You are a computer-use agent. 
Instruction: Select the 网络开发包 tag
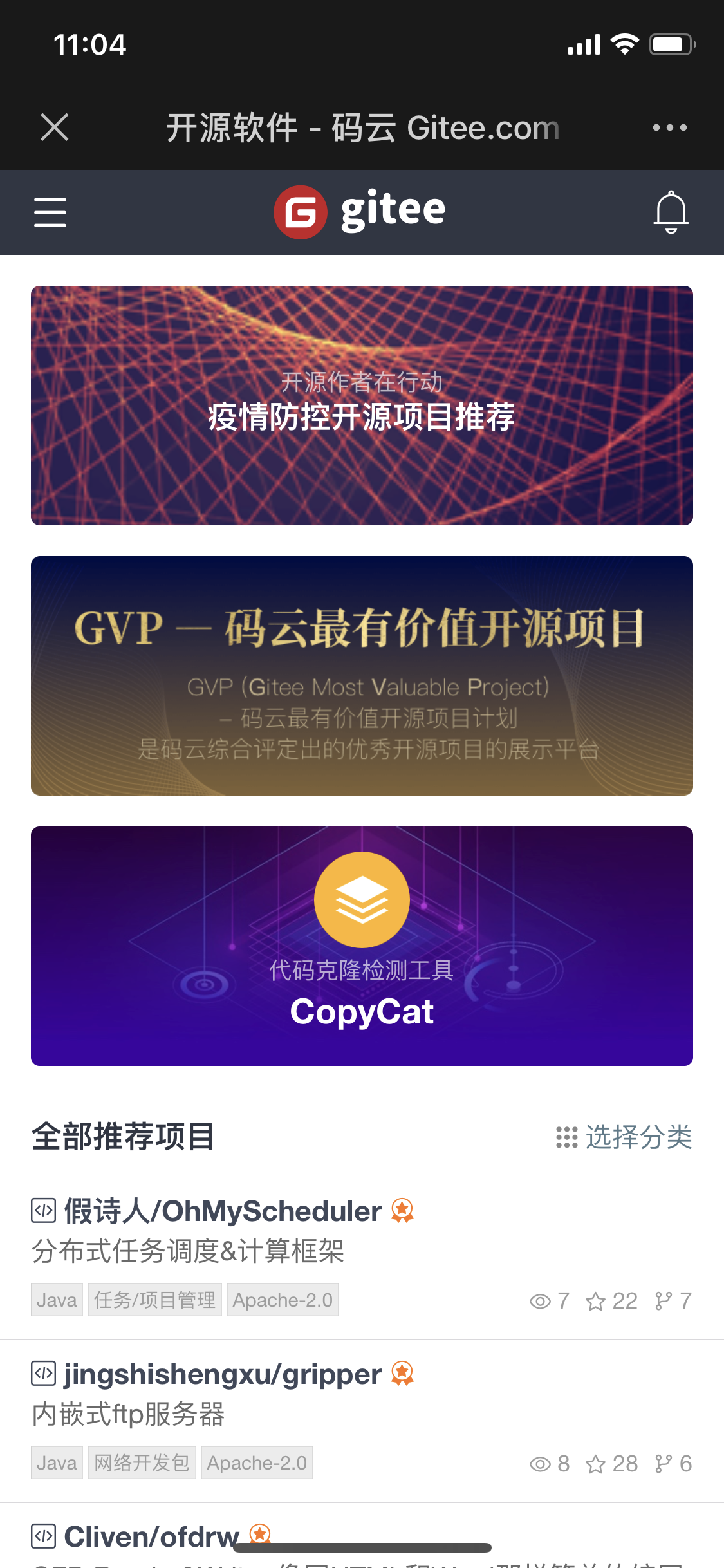142,1463
